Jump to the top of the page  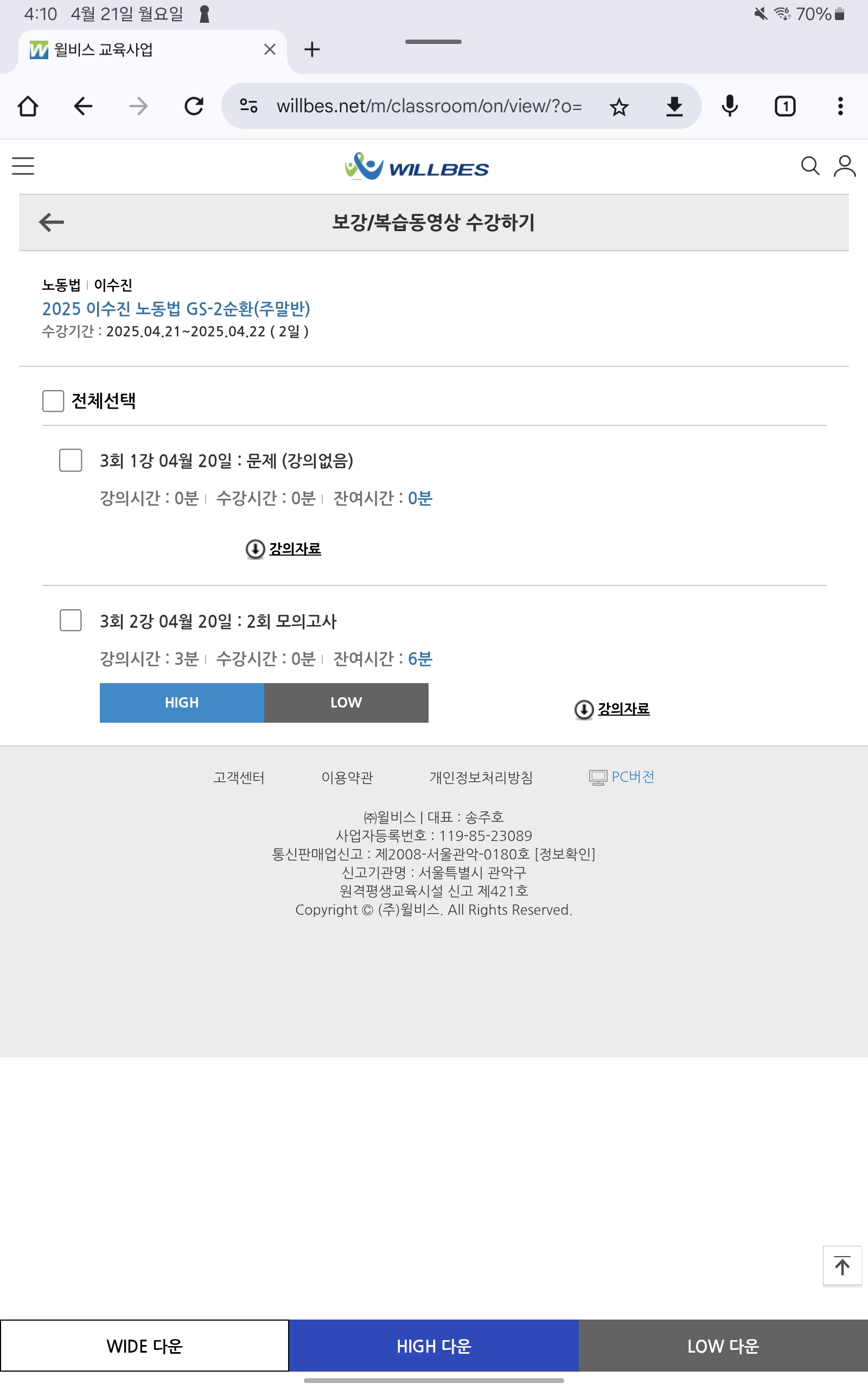pyautogui.click(x=841, y=1266)
